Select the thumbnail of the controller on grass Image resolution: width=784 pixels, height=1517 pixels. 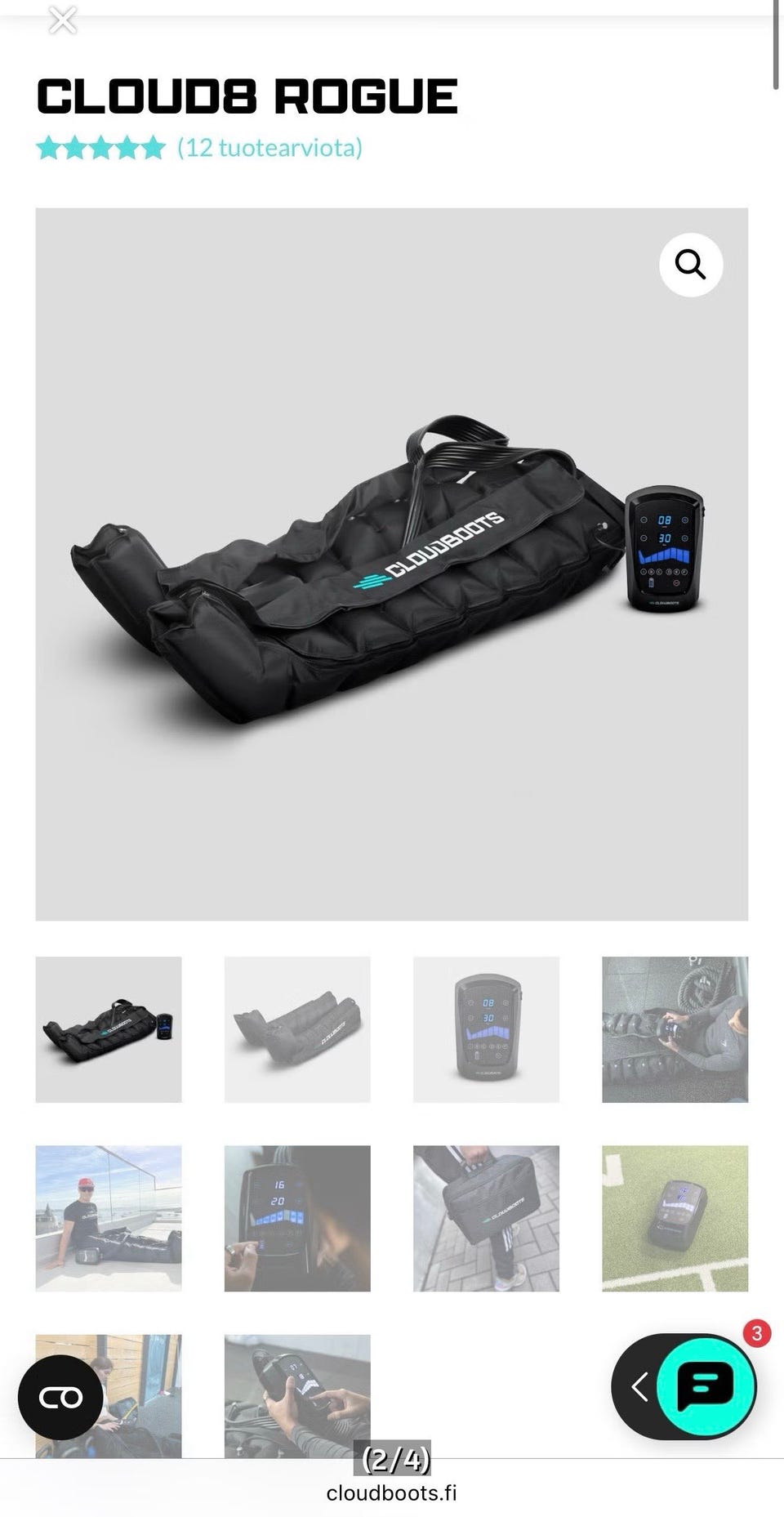pos(675,1218)
